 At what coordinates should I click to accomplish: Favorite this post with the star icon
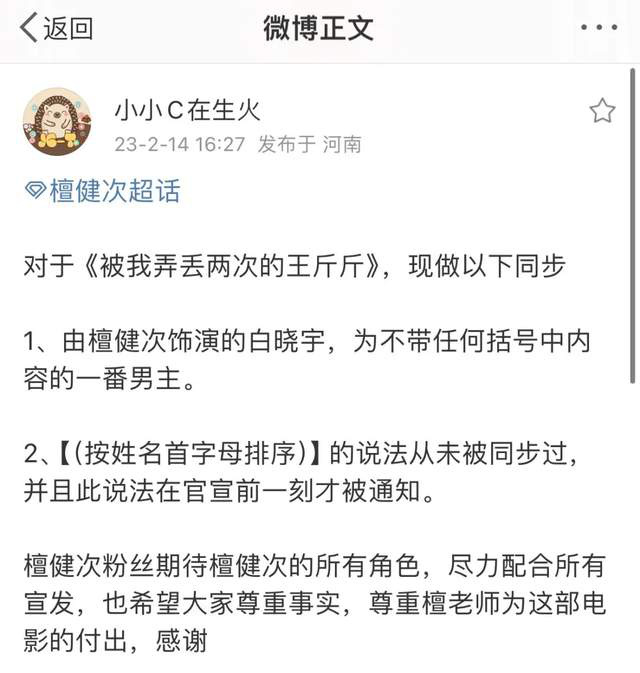602,111
